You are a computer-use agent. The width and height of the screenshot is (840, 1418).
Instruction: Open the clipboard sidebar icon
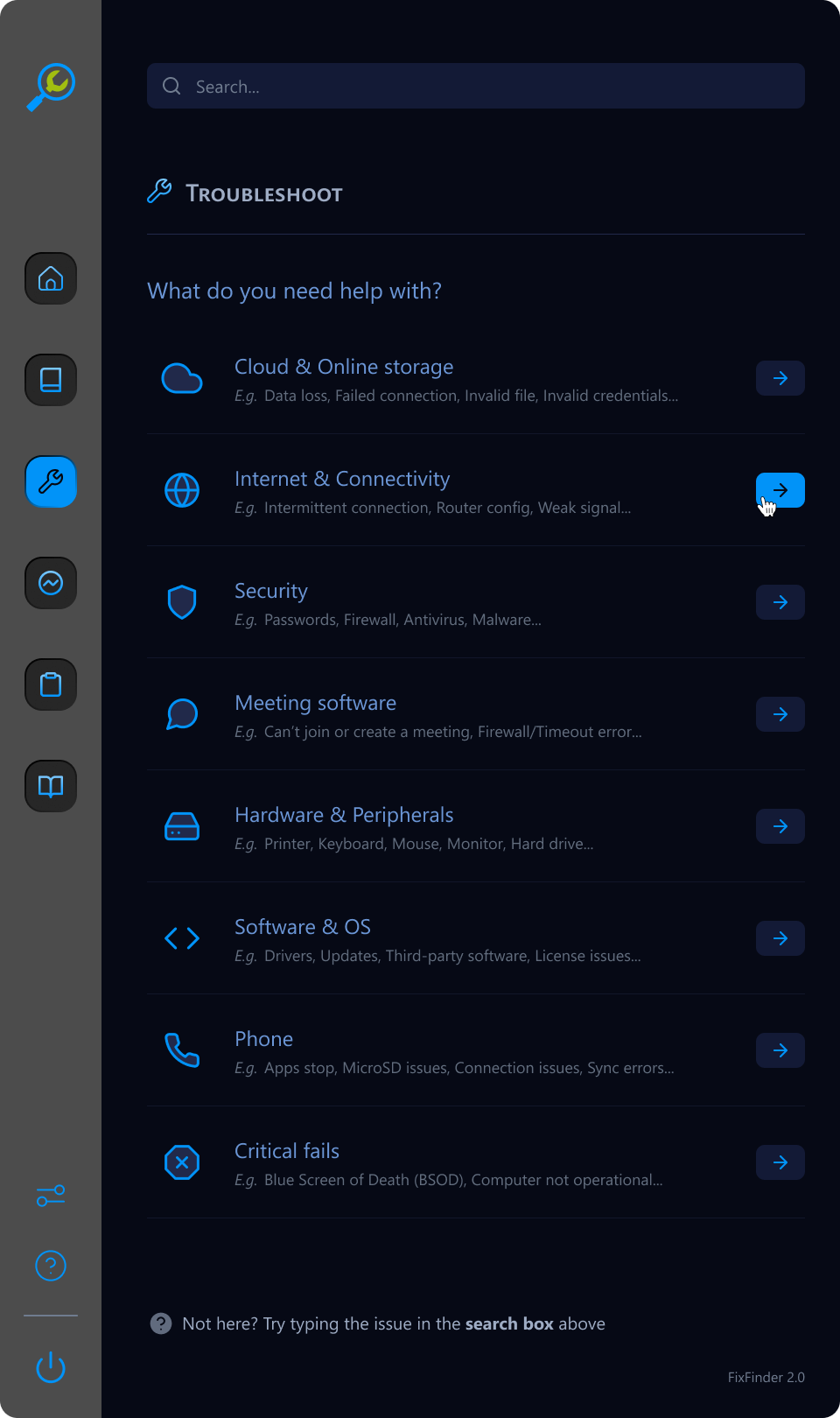click(51, 684)
